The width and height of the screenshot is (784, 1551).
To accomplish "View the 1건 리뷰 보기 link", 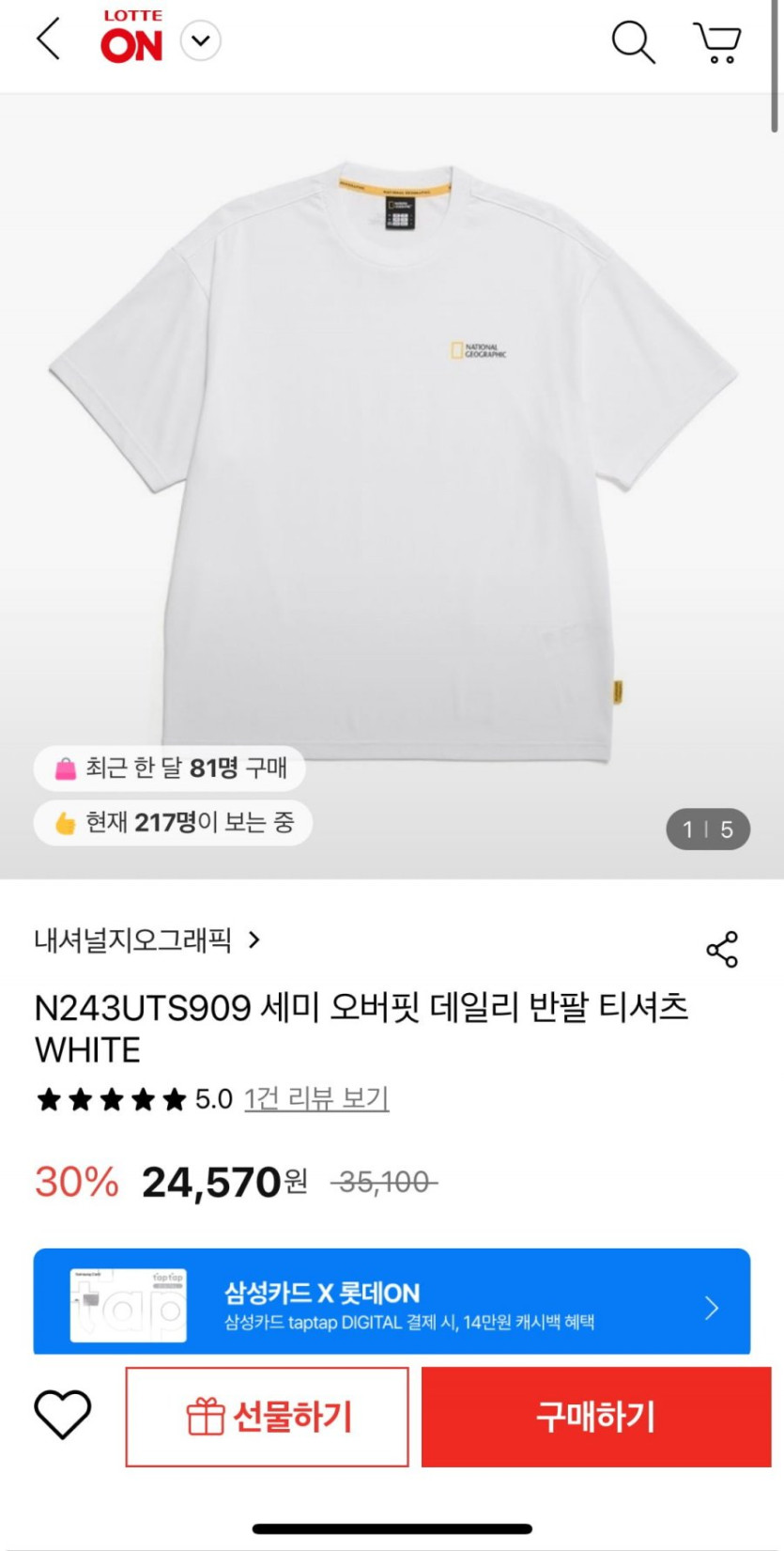I will (x=316, y=1098).
